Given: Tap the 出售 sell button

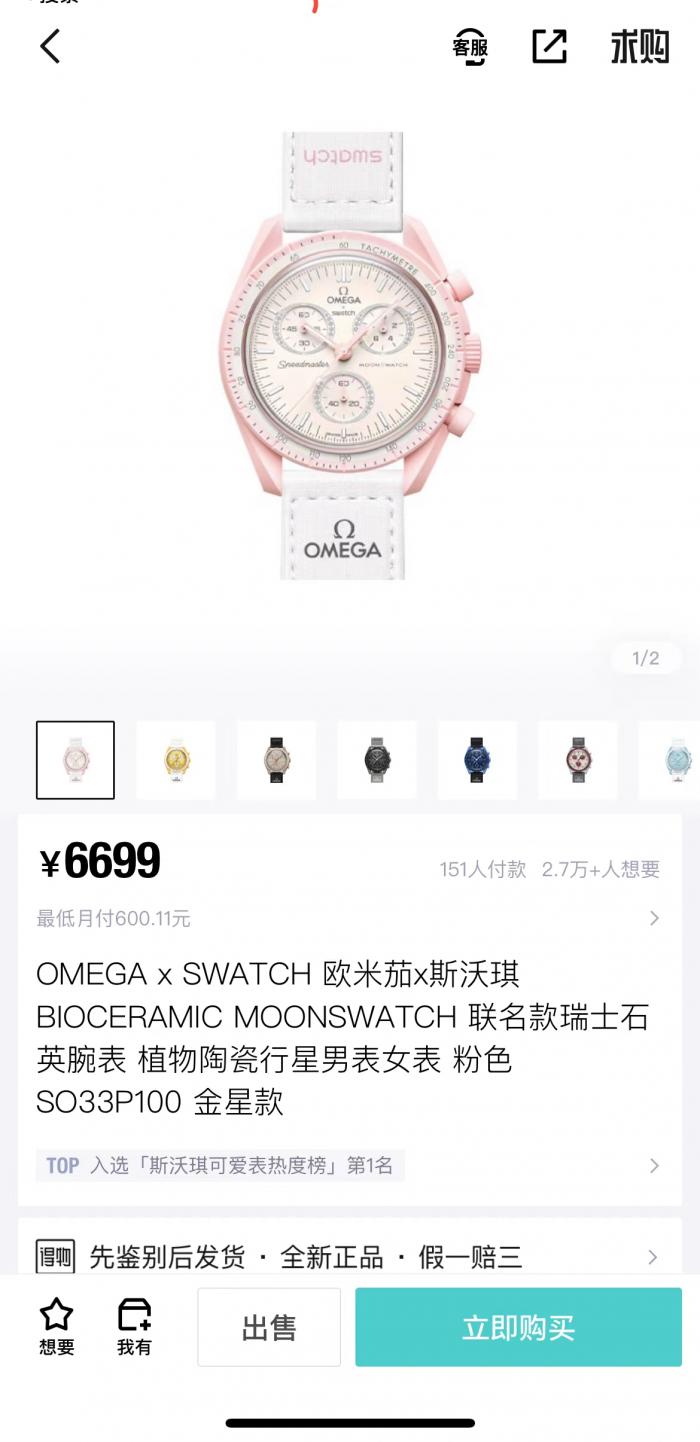Looking at the screenshot, I should pos(269,1328).
